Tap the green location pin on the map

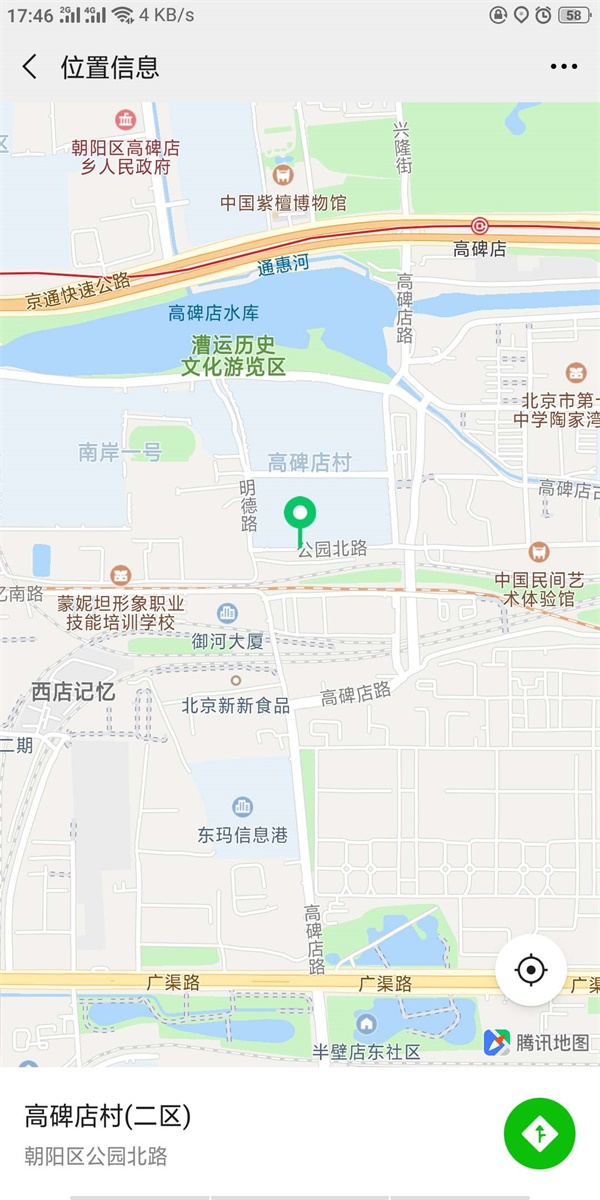click(x=299, y=516)
